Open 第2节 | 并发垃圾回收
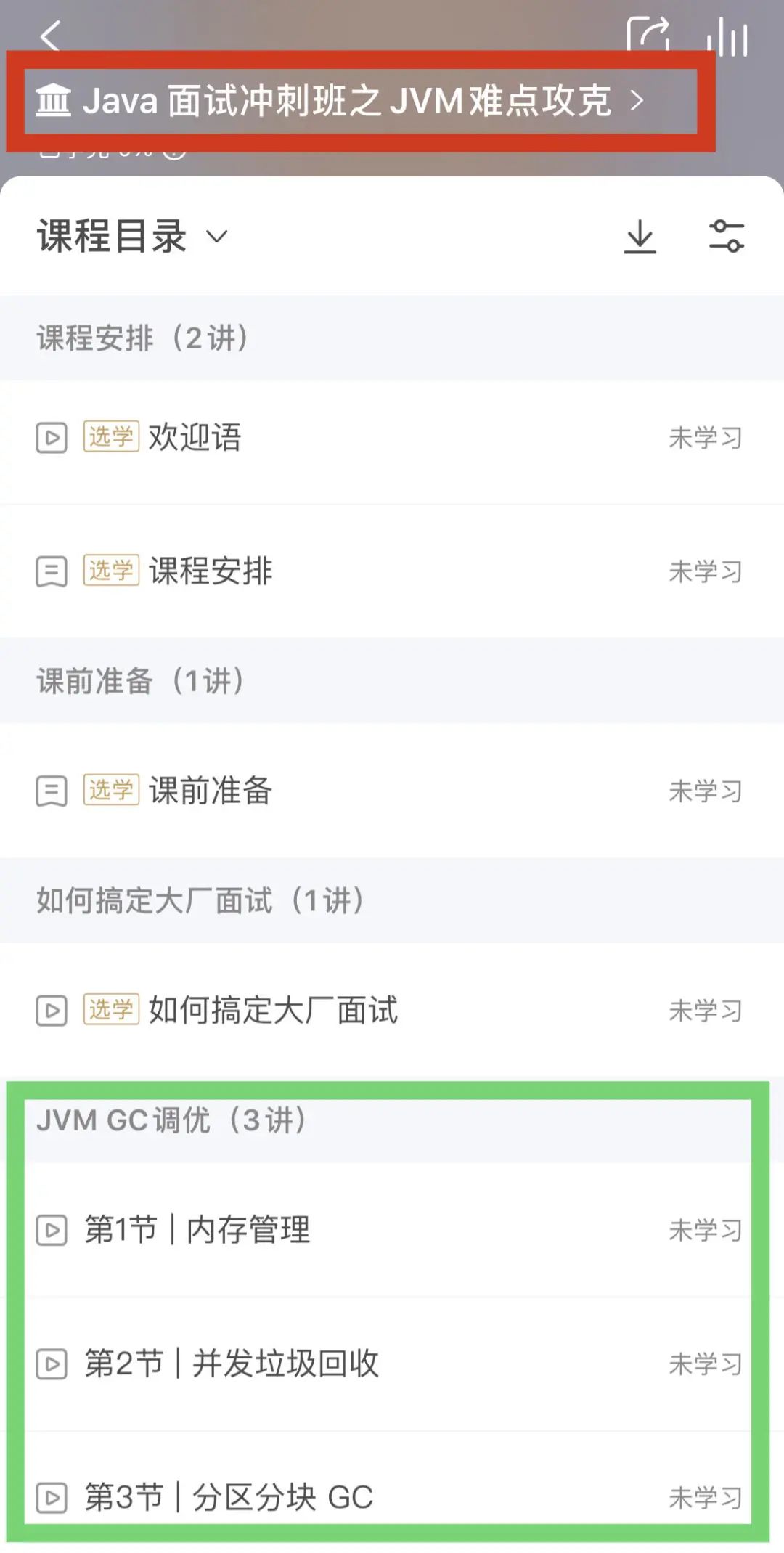 click(x=232, y=1364)
